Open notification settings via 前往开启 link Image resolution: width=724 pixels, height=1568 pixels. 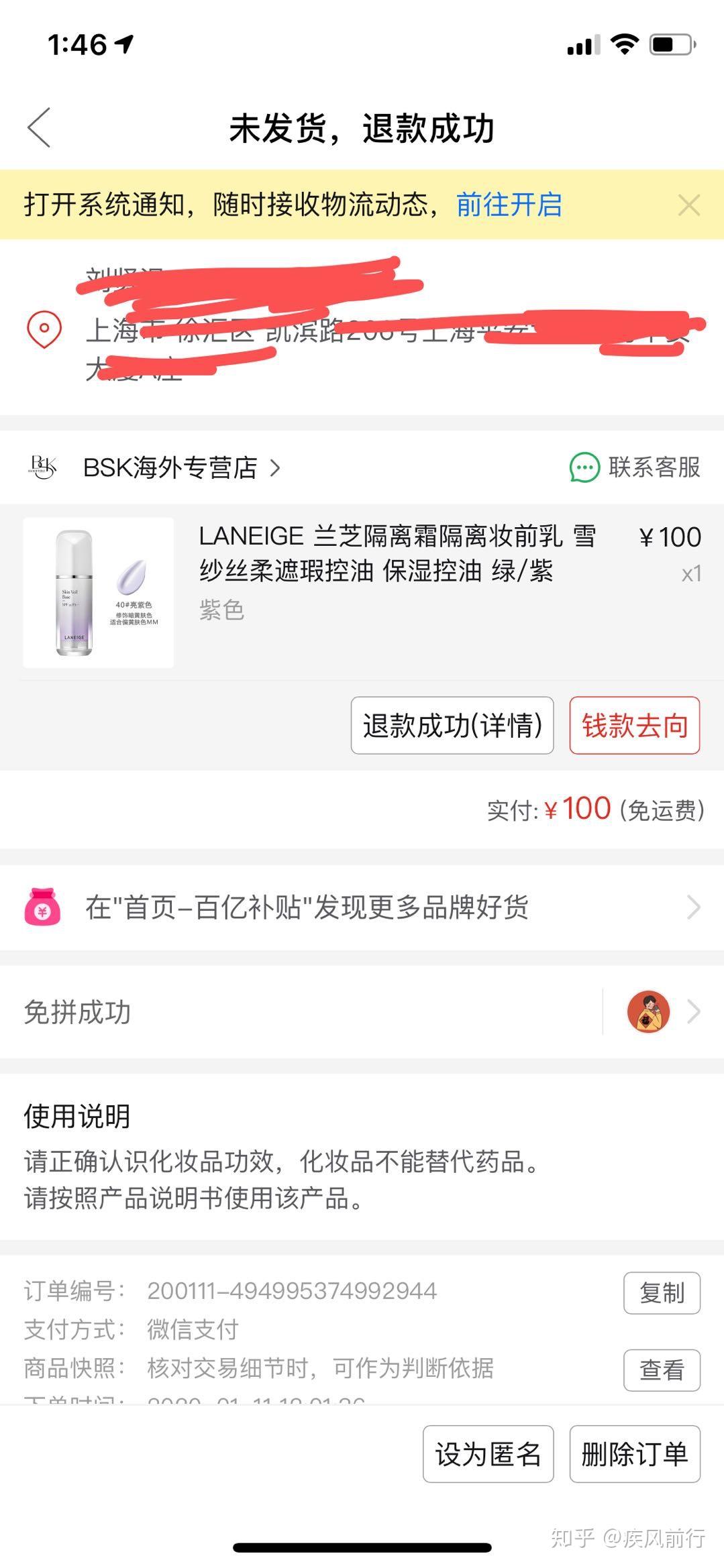509,205
